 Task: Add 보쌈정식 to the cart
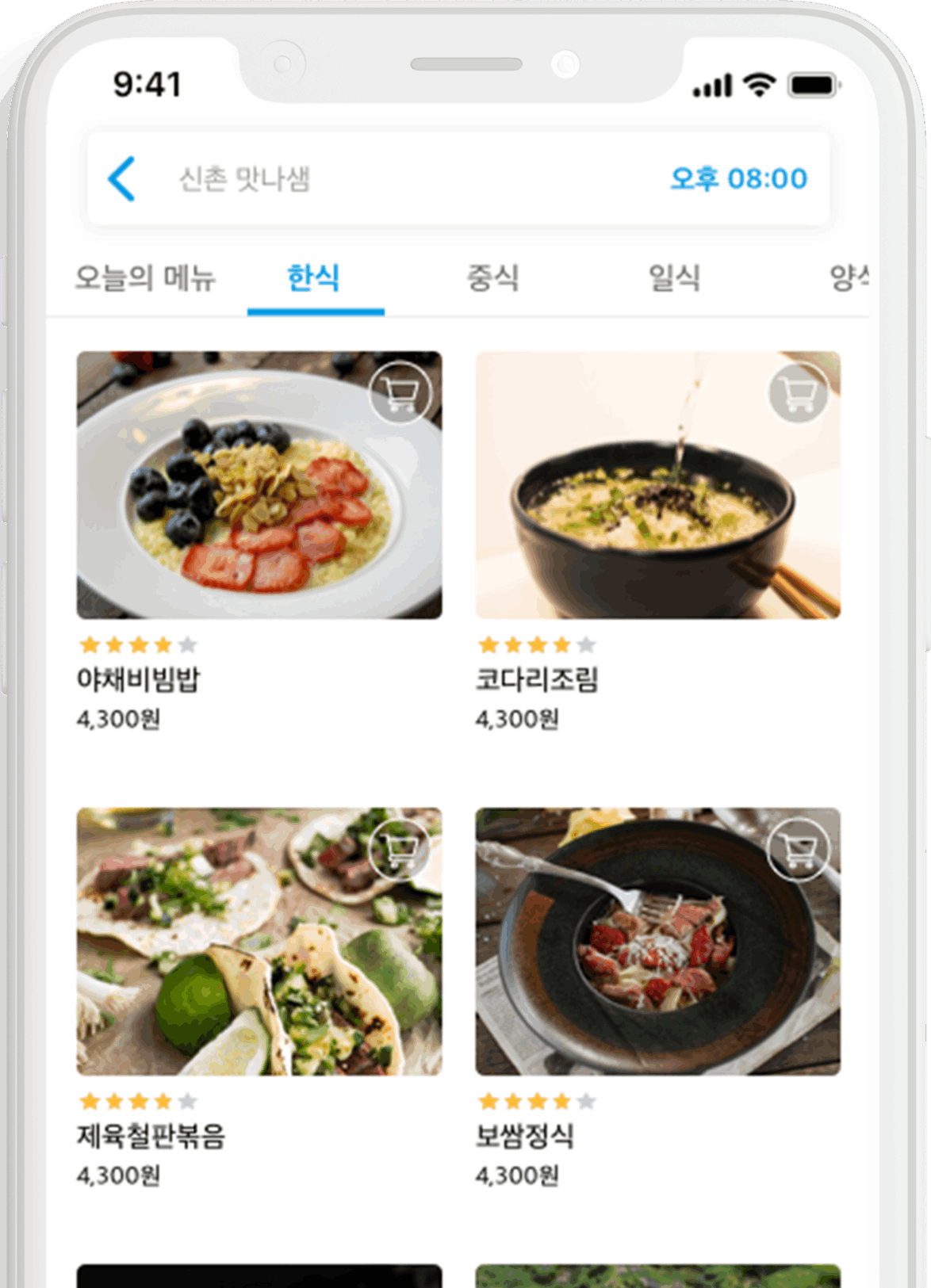[x=799, y=850]
